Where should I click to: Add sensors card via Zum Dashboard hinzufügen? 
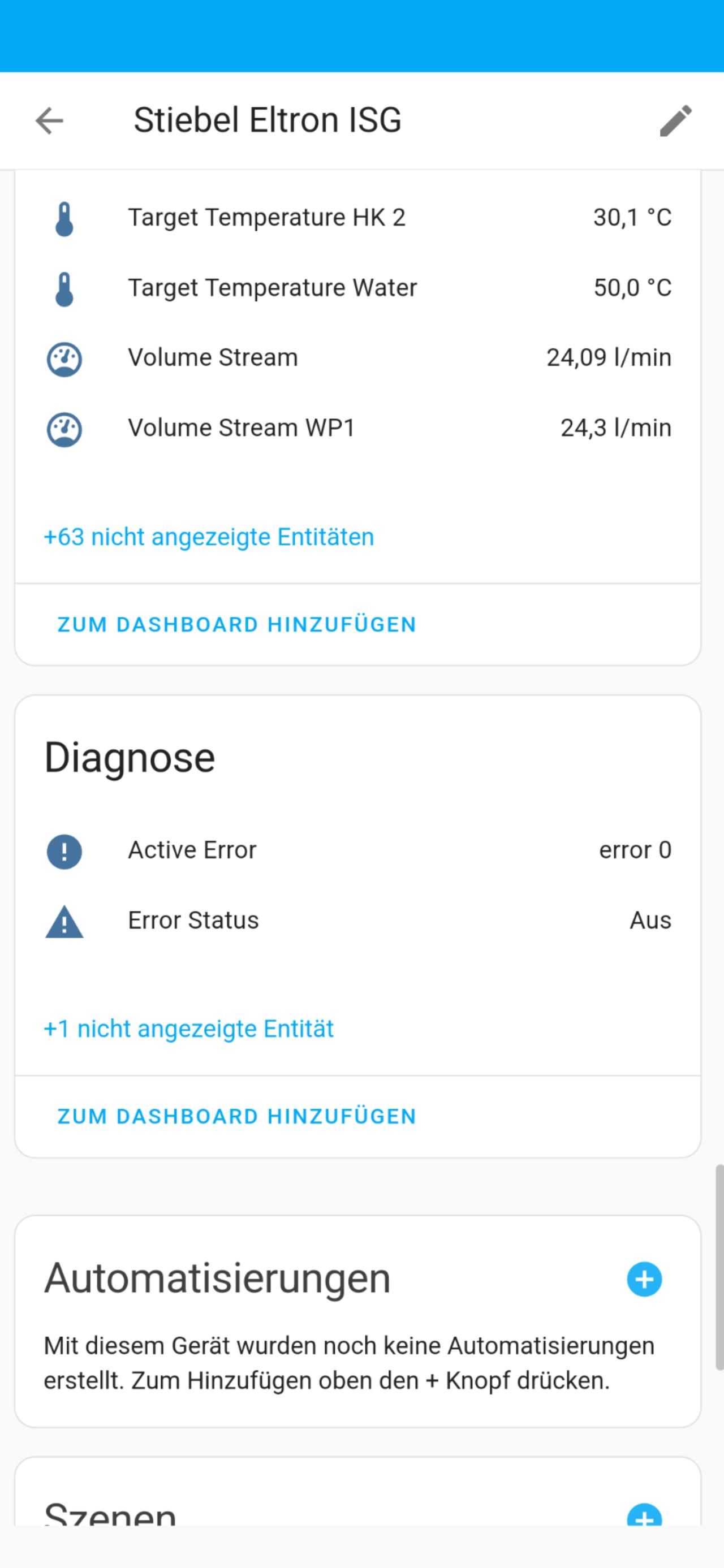[x=237, y=624]
